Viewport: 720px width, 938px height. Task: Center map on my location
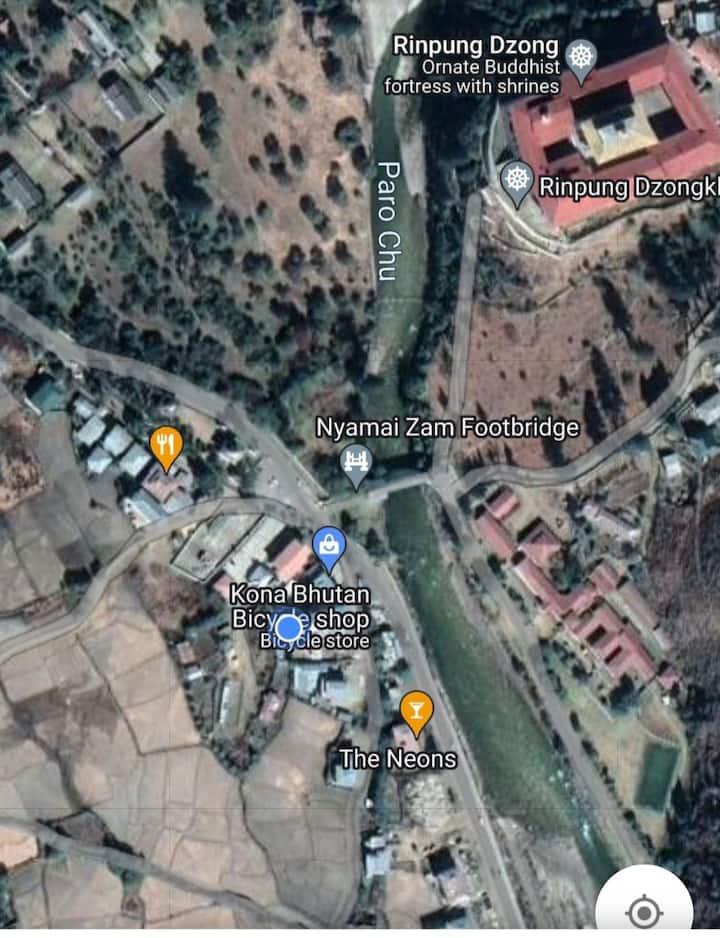click(x=645, y=910)
